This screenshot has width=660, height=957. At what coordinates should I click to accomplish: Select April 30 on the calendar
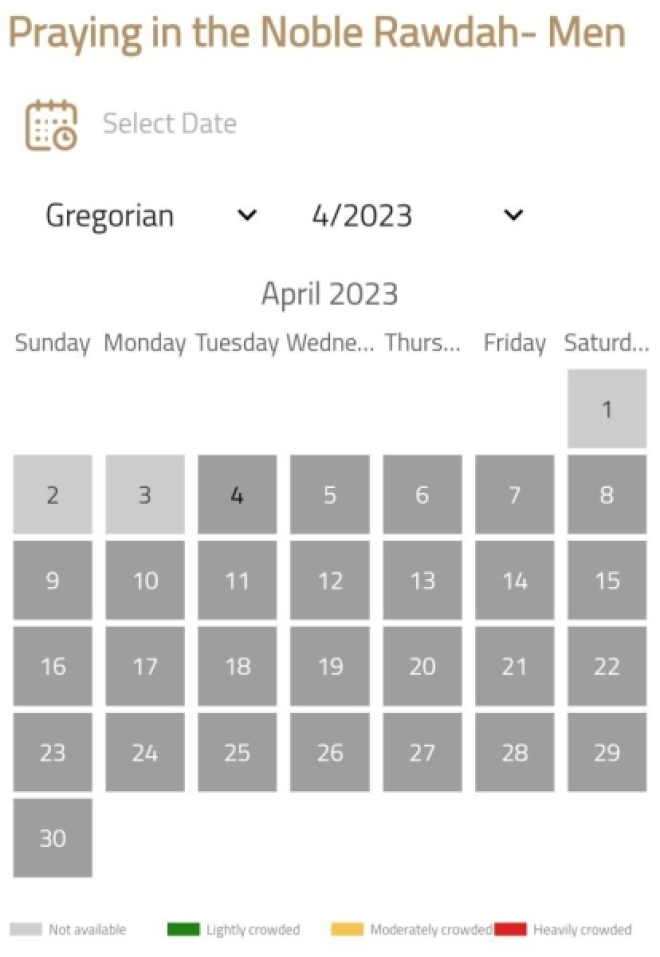[53, 838]
